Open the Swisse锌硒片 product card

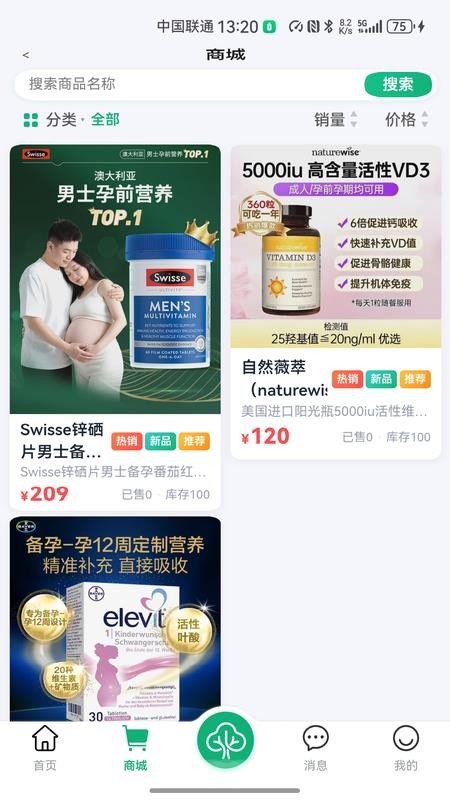point(115,327)
